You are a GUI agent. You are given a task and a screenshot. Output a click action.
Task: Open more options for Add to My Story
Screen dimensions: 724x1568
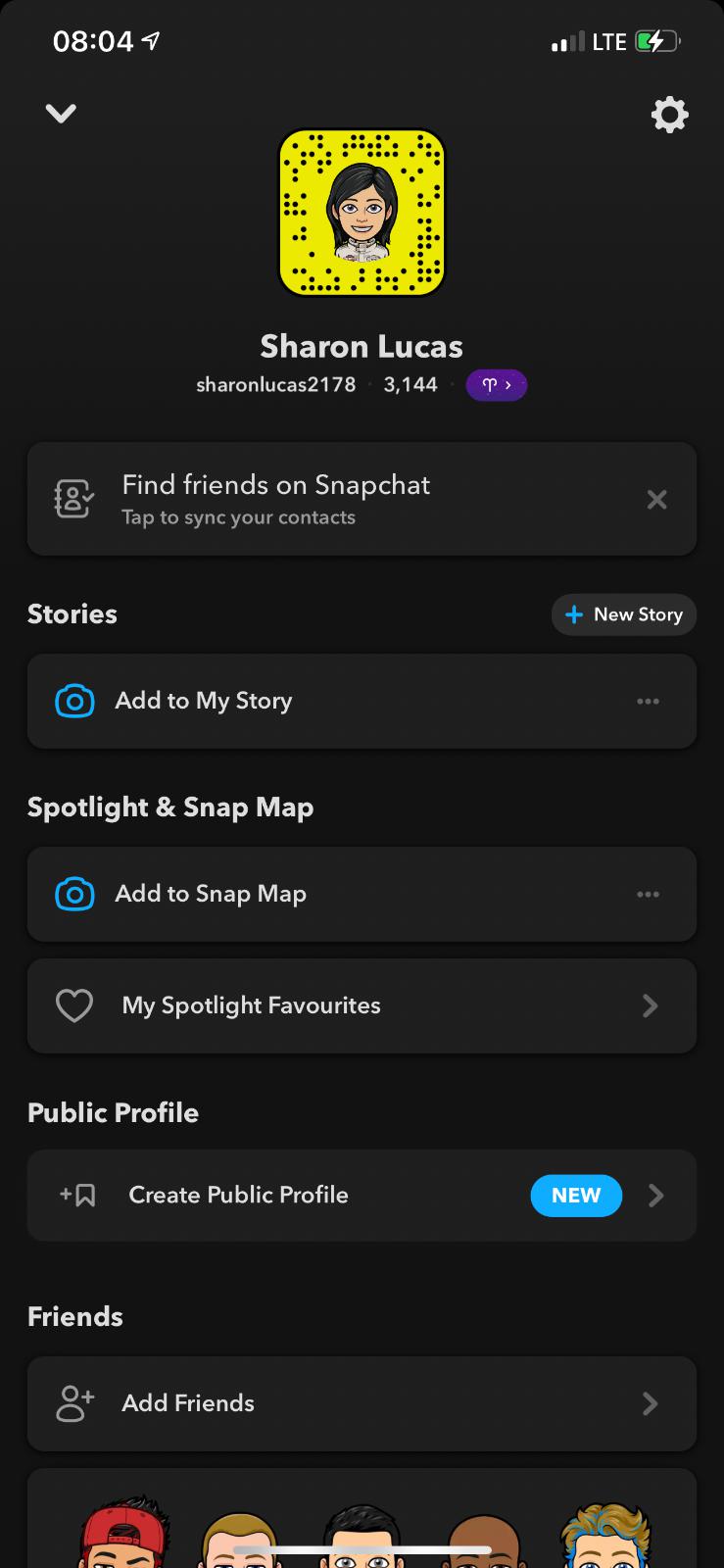click(648, 701)
